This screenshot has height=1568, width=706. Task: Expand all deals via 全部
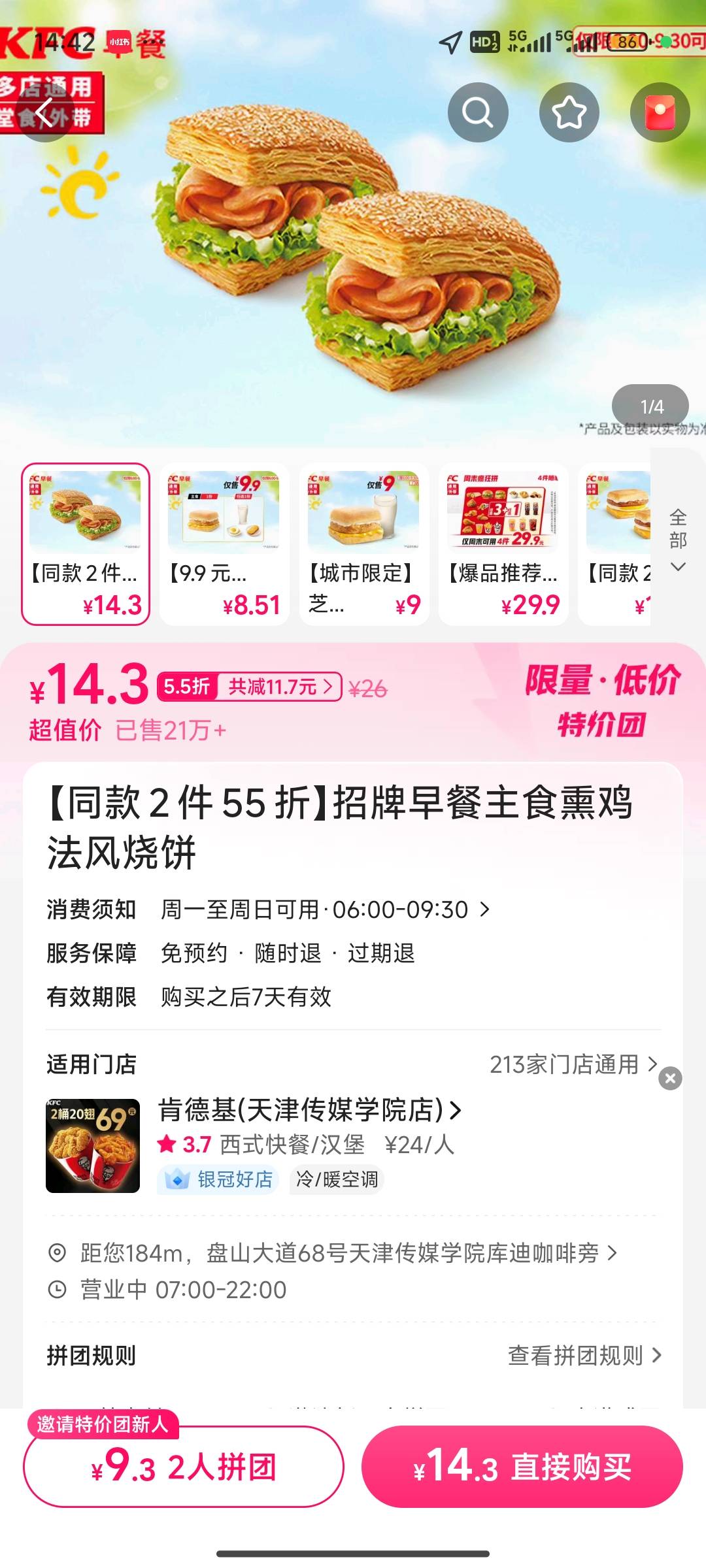pyautogui.click(x=678, y=540)
